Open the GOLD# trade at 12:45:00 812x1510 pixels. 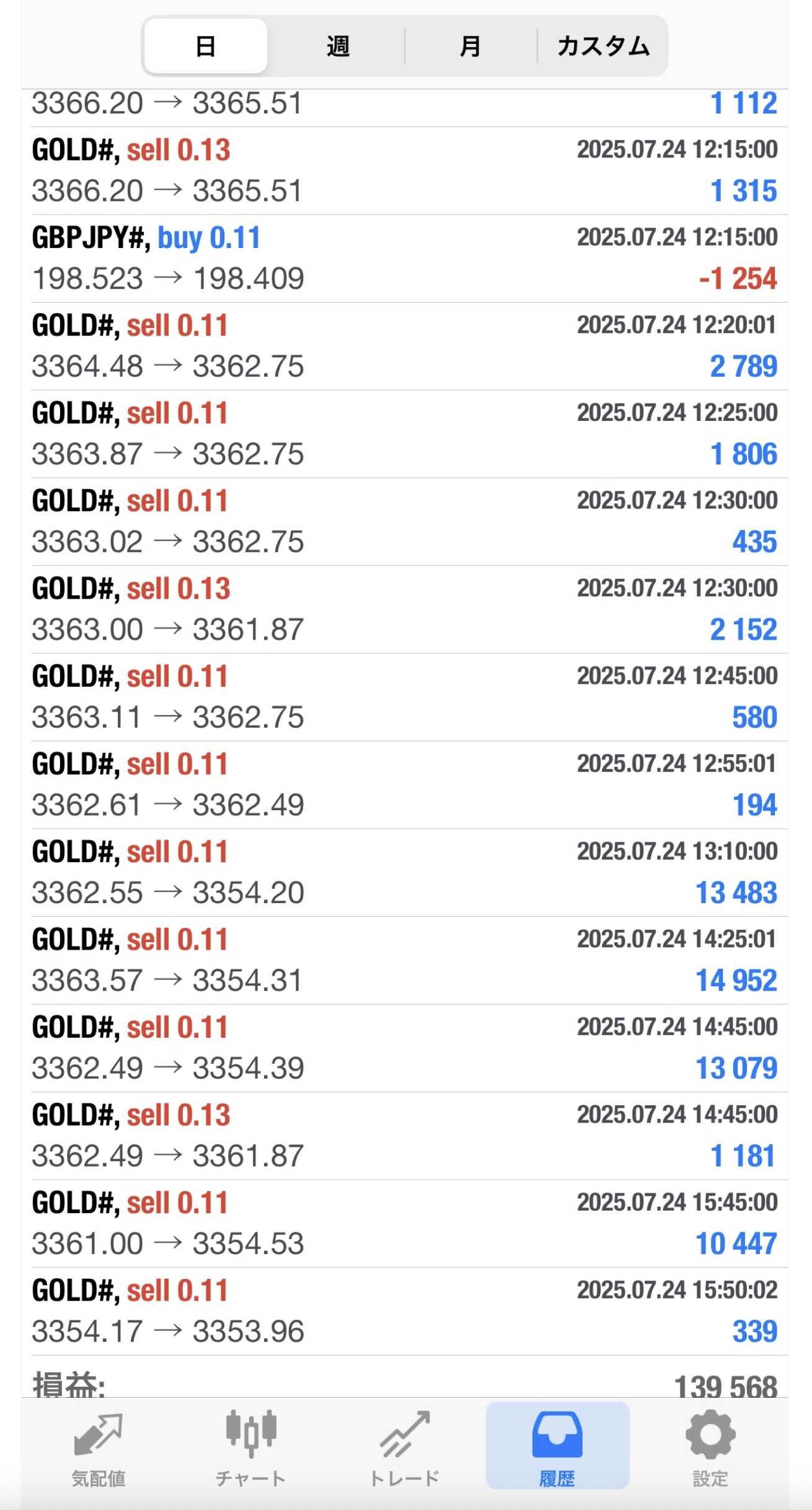(404, 697)
